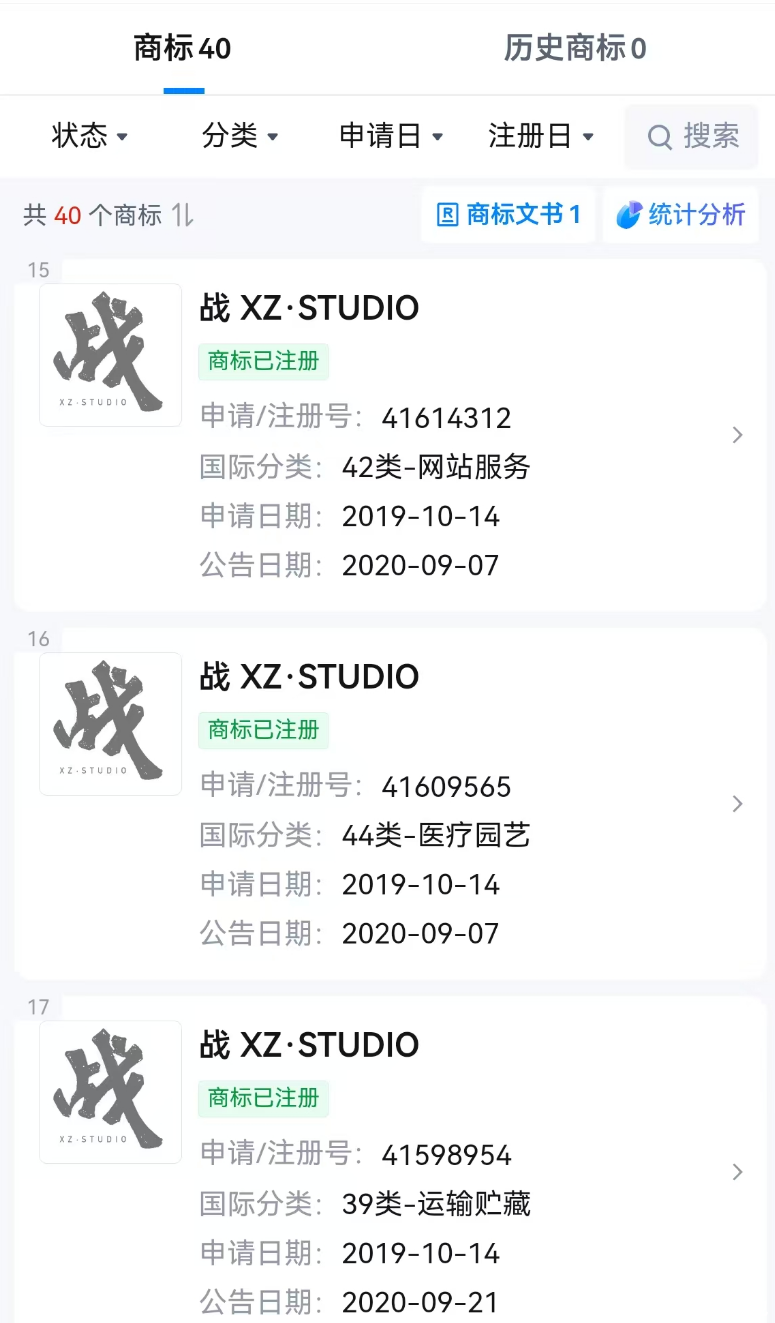Open trademark 41614312 for 42类-网站服务
The image size is (775, 1323).
pos(390,435)
